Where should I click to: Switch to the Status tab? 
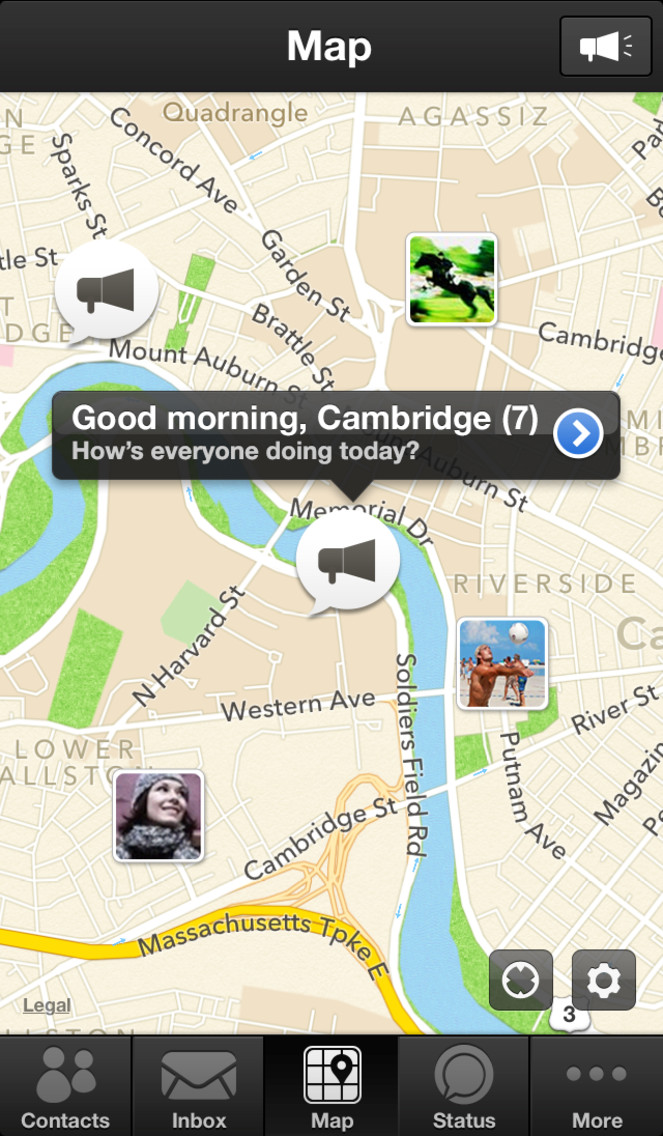(464, 1086)
